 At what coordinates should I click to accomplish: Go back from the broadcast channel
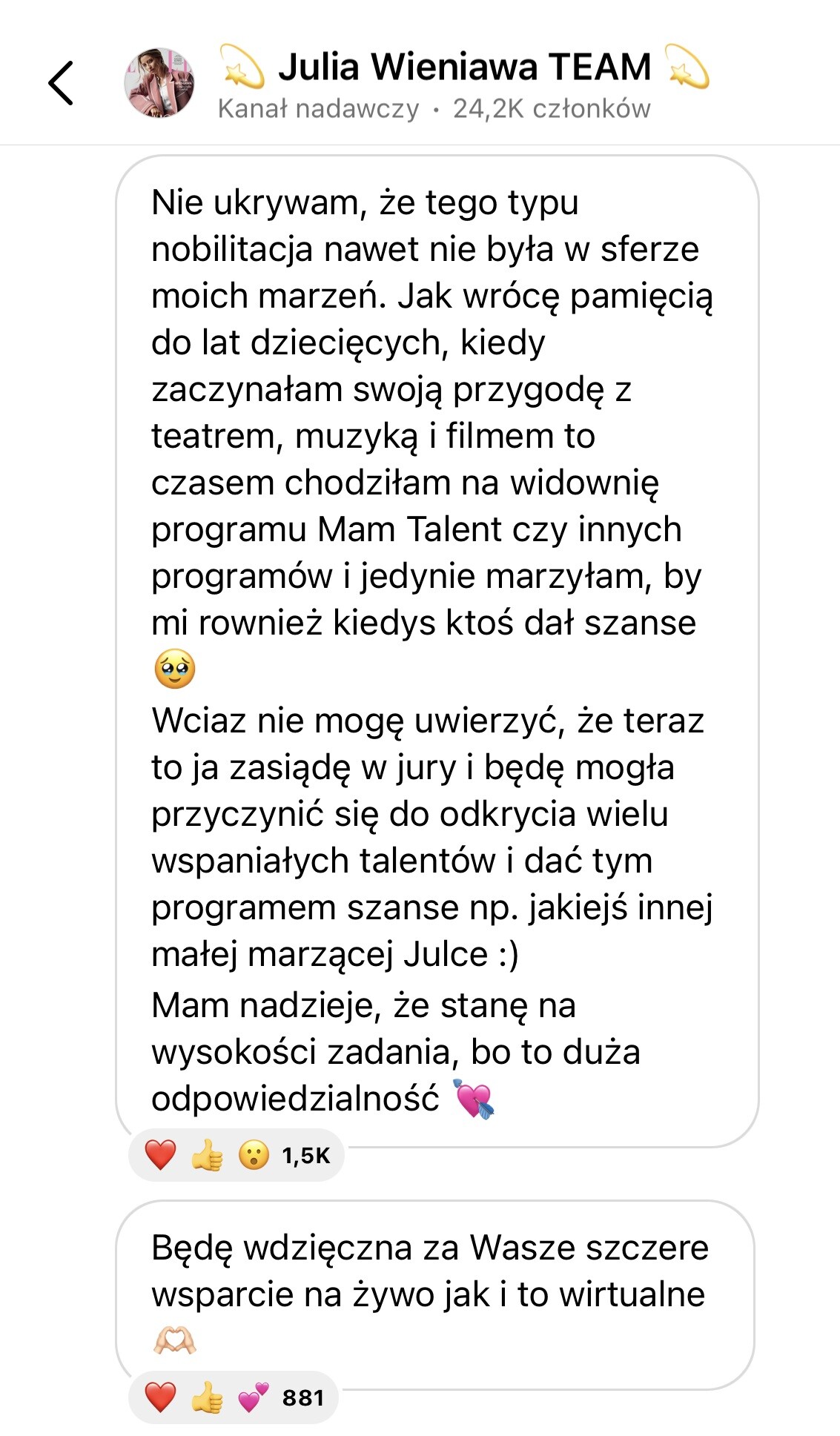[62, 83]
